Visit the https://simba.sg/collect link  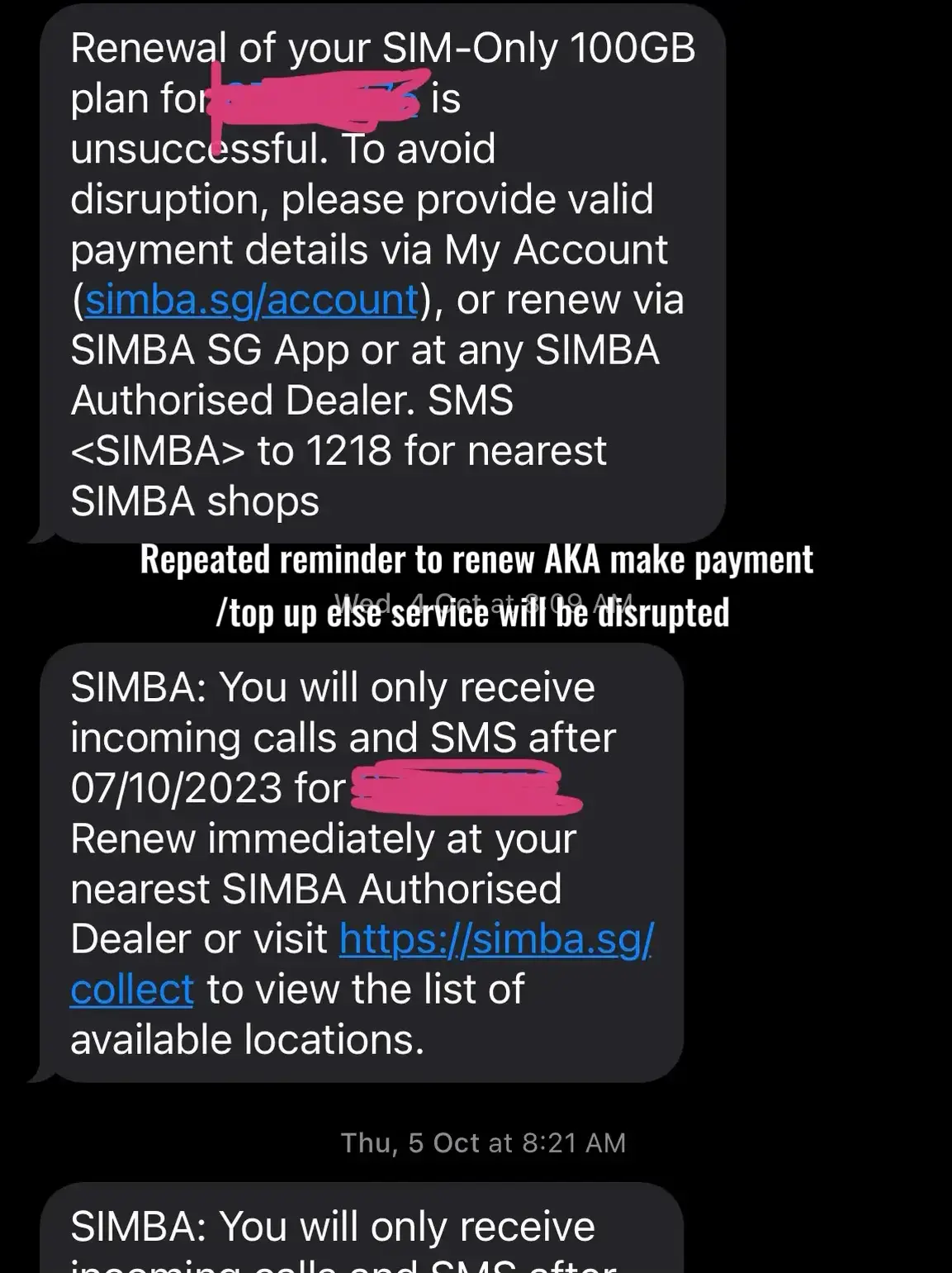pyautogui.click(x=495, y=939)
